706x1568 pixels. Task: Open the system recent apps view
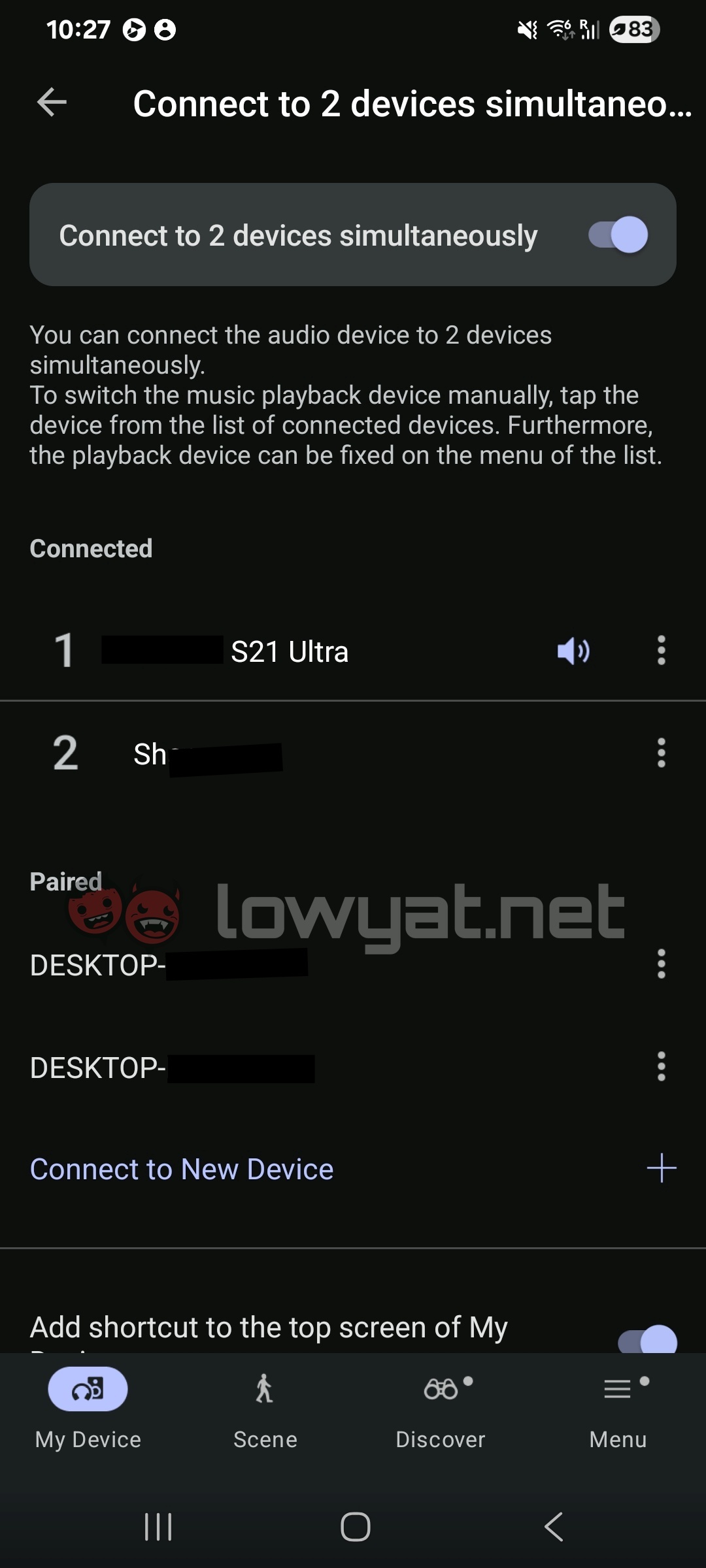pyautogui.click(x=158, y=1527)
